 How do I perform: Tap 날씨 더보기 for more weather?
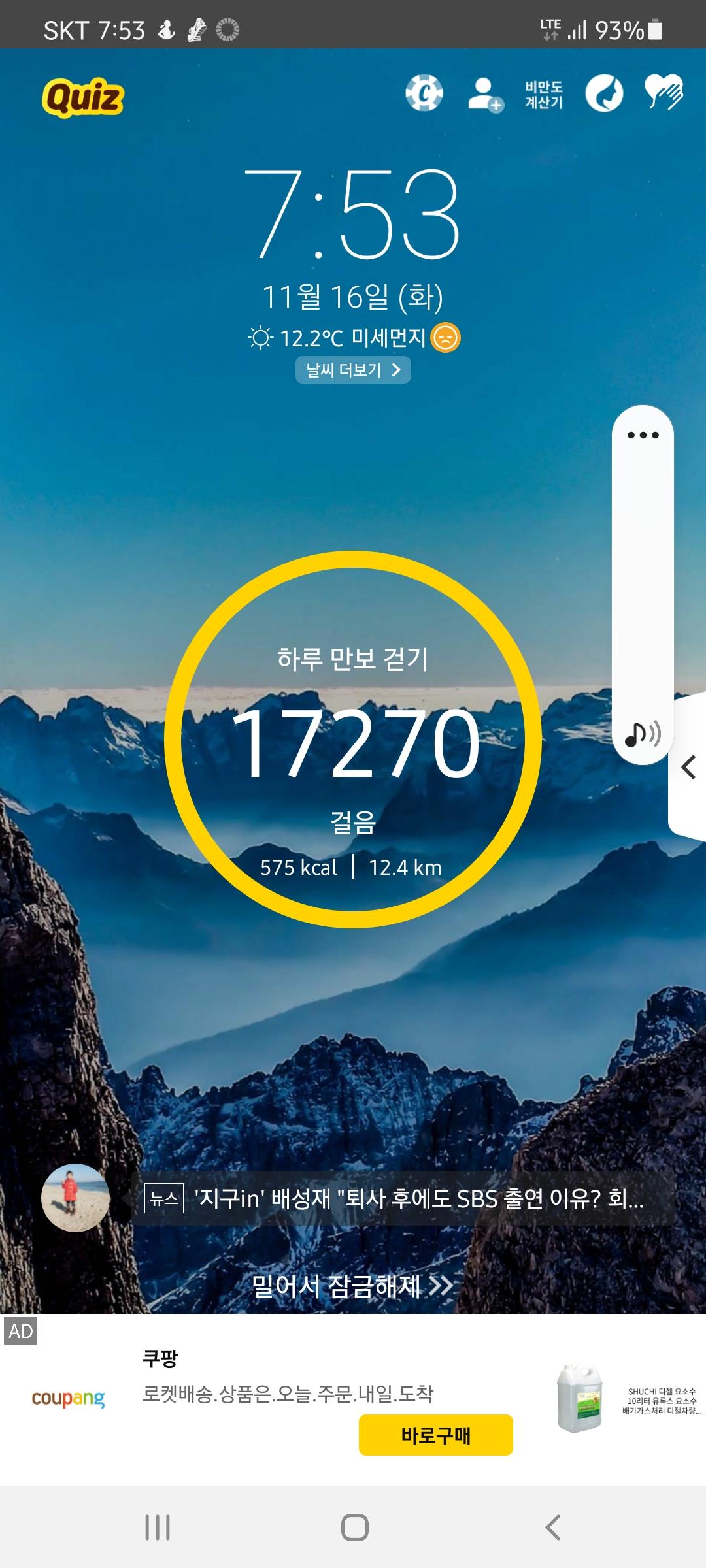[x=353, y=370]
